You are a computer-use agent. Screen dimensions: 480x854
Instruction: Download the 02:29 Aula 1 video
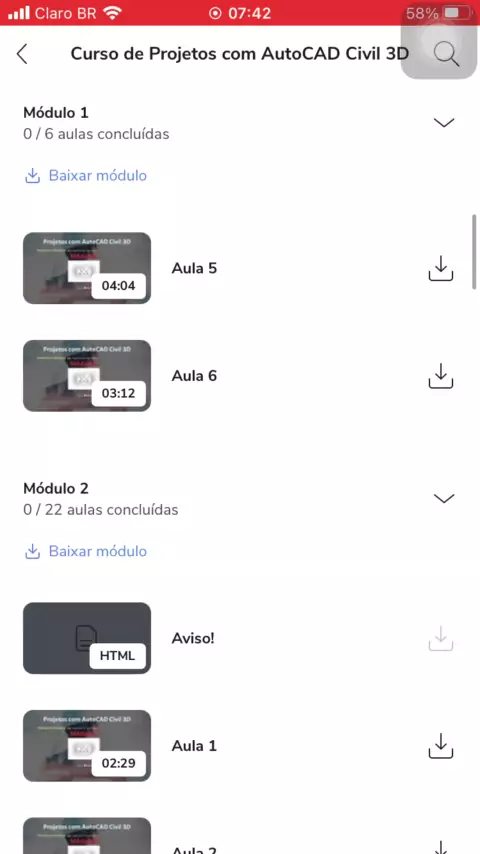coord(441,746)
